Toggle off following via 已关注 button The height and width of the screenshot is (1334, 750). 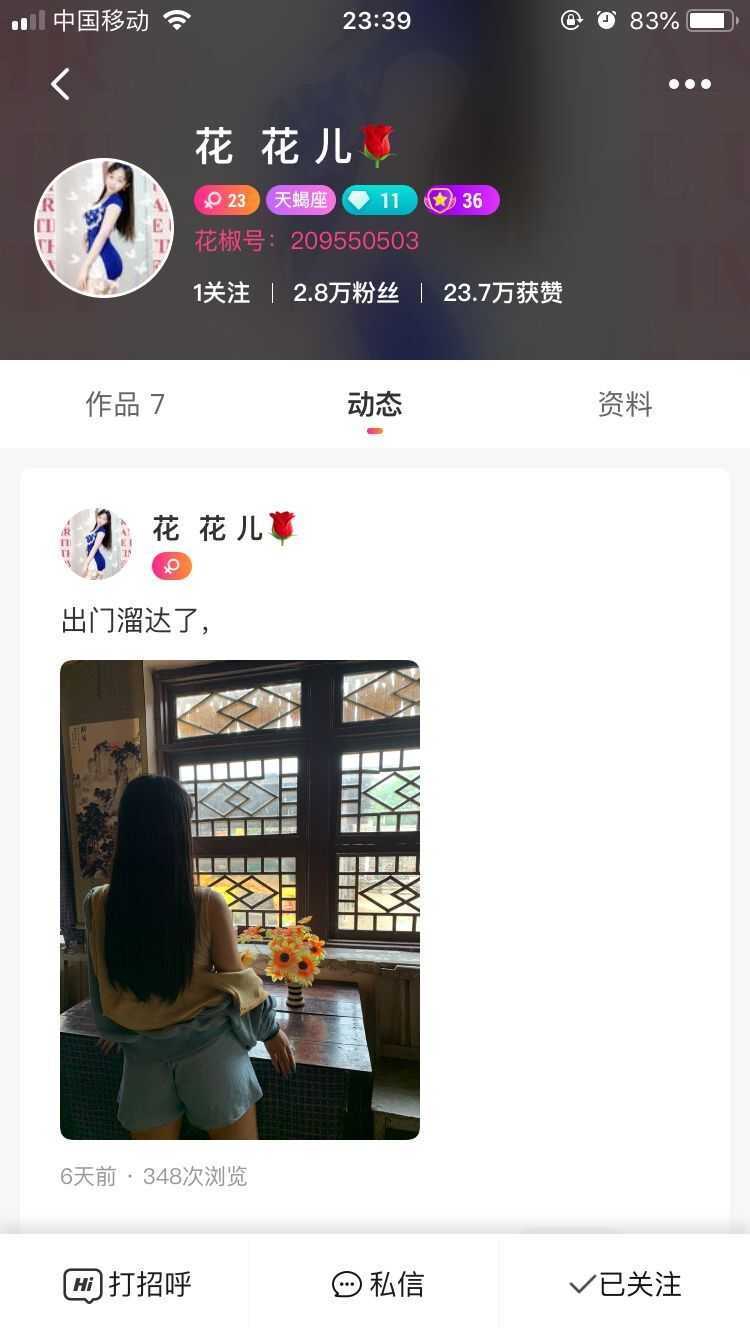pos(625,1281)
